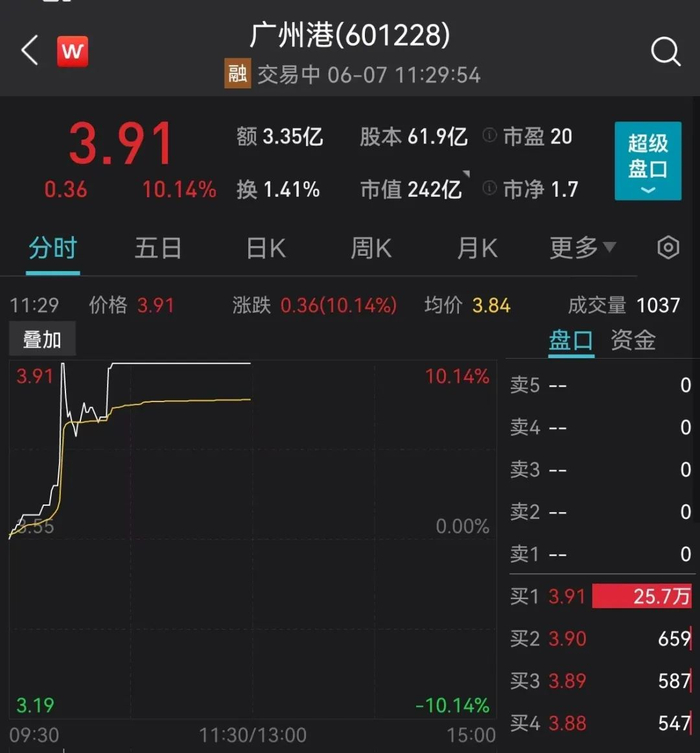Viewport: 700px width, 753px height.
Task: Tap the red W icon
Action: pyautogui.click(x=72, y=51)
